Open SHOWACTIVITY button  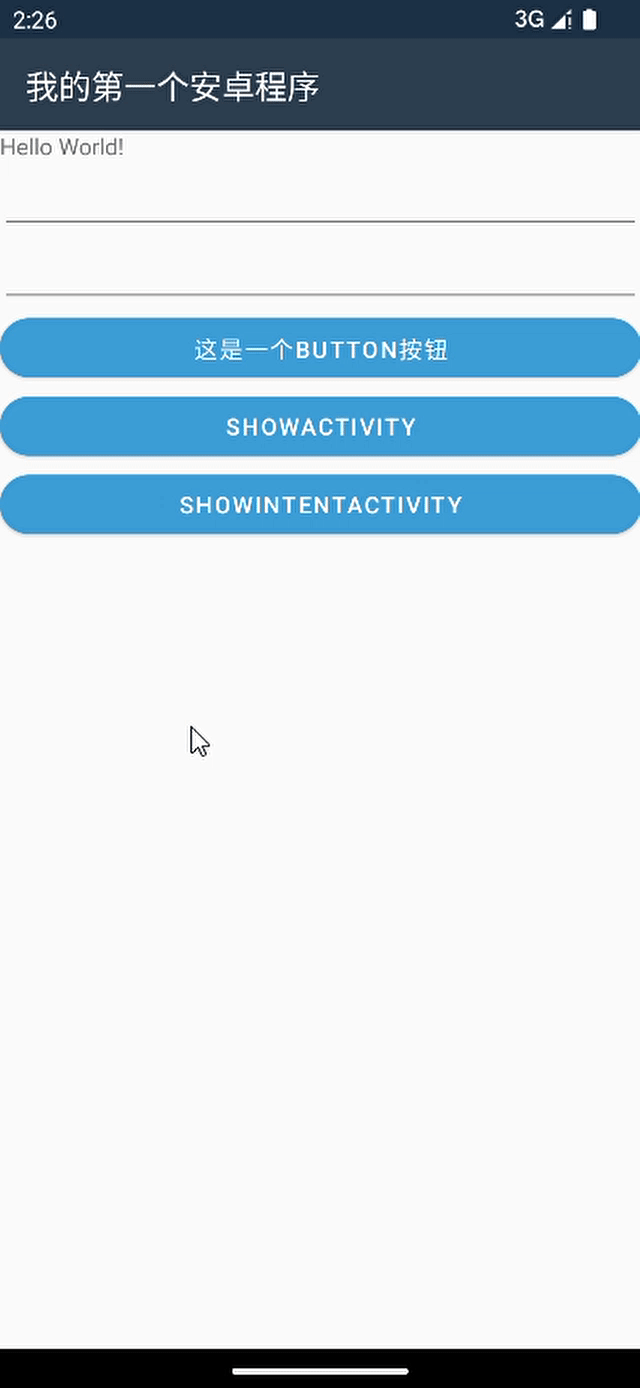pyautogui.click(x=320, y=427)
